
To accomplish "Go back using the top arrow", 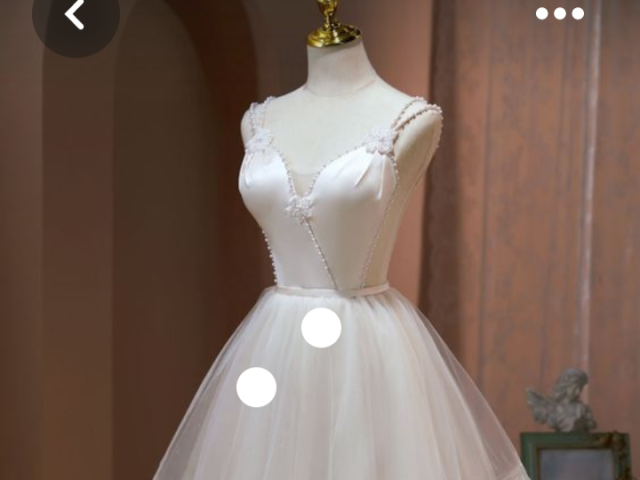I will (x=74, y=14).
